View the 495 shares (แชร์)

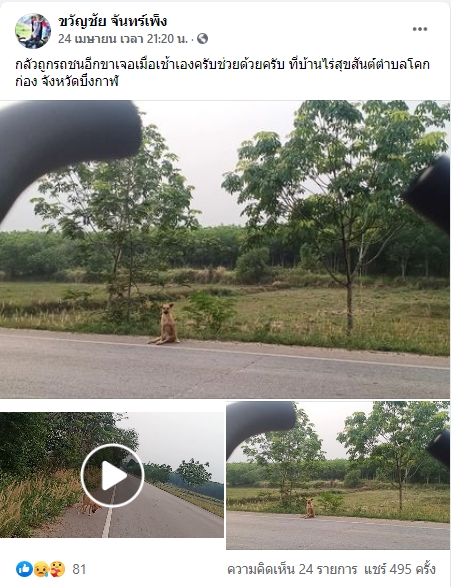(x=400, y=569)
